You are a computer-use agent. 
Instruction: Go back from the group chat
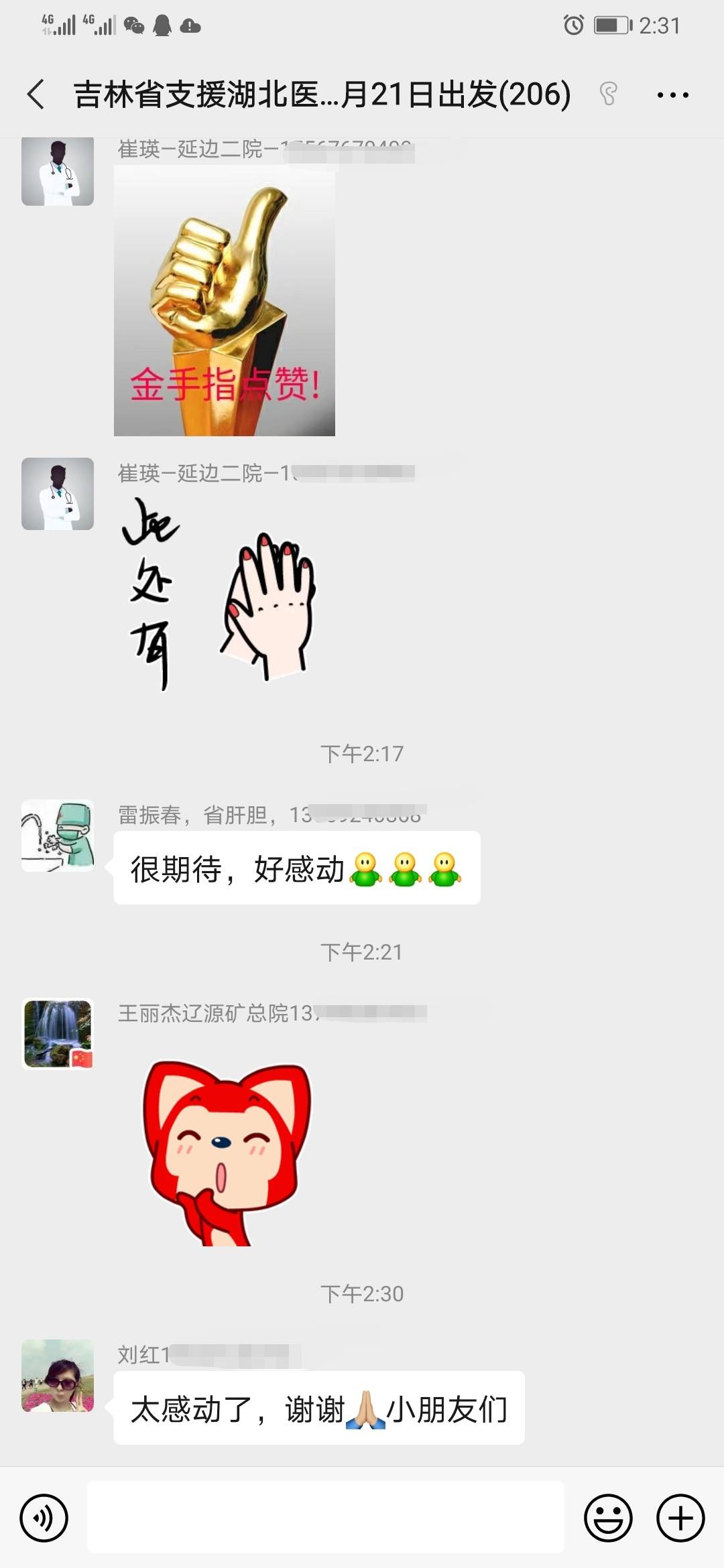pyautogui.click(x=36, y=94)
